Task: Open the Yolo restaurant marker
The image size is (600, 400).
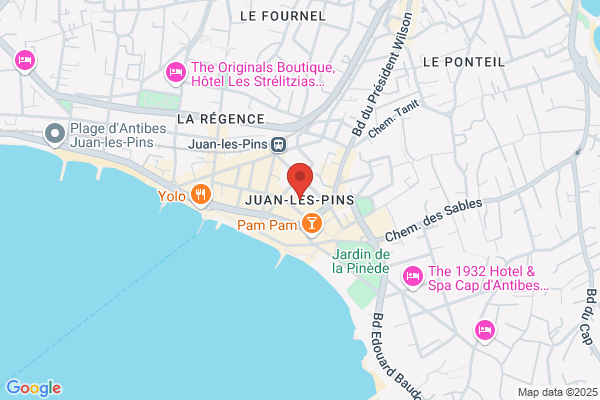Action: 201,195
